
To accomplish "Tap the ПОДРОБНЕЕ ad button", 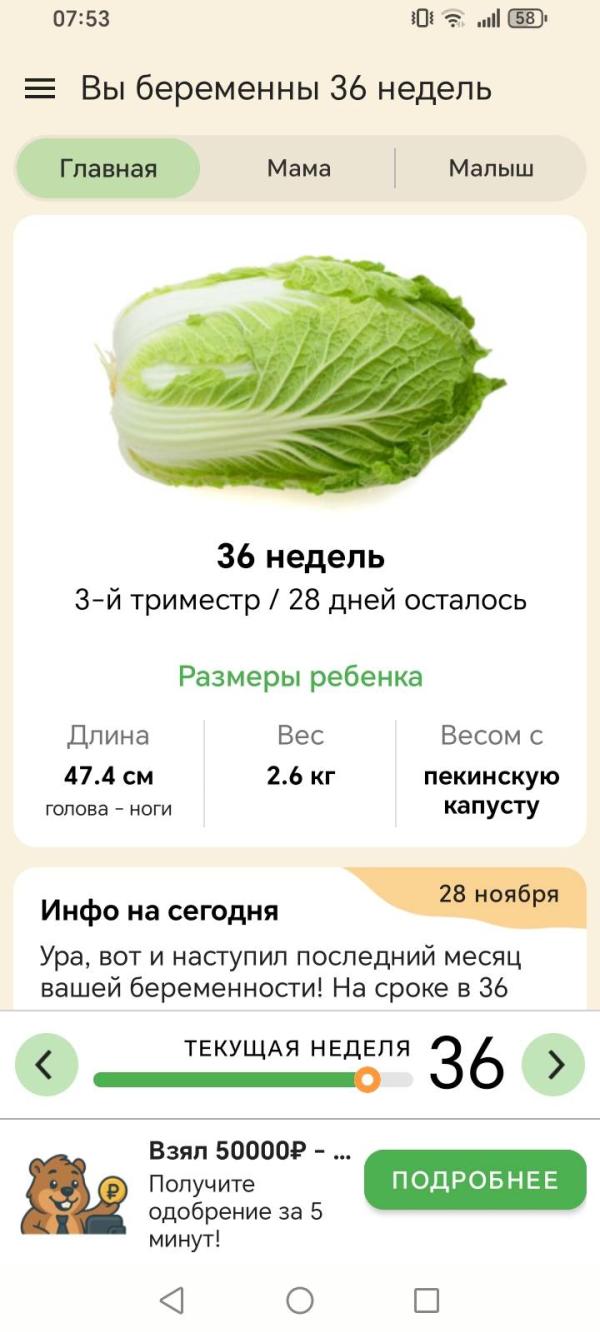I will pos(474,1180).
